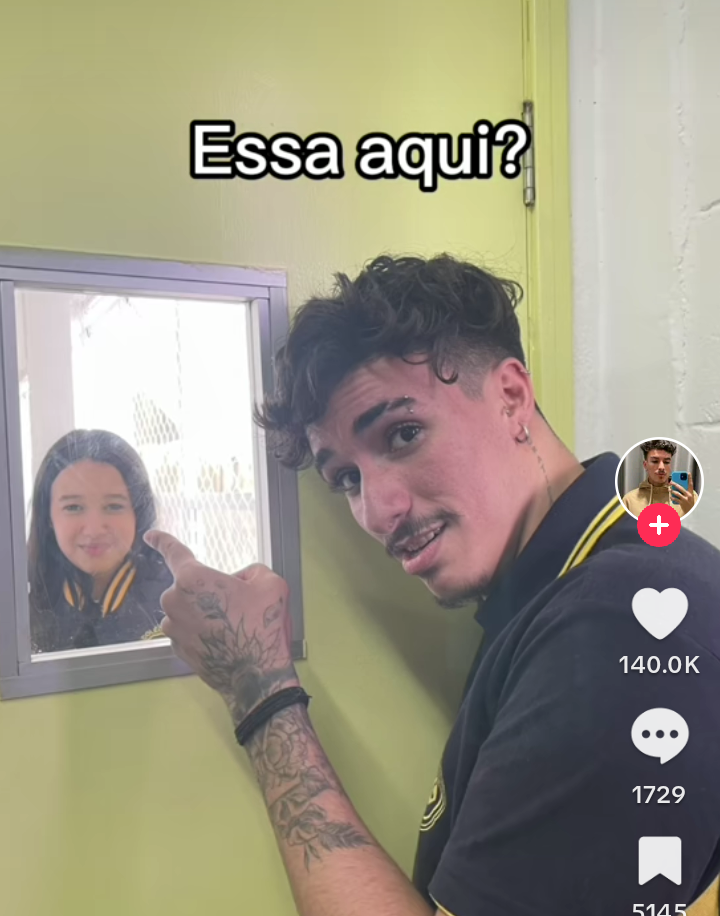The height and width of the screenshot is (916, 720).
Task: Open the creator's profile picture
Action: 659,478
